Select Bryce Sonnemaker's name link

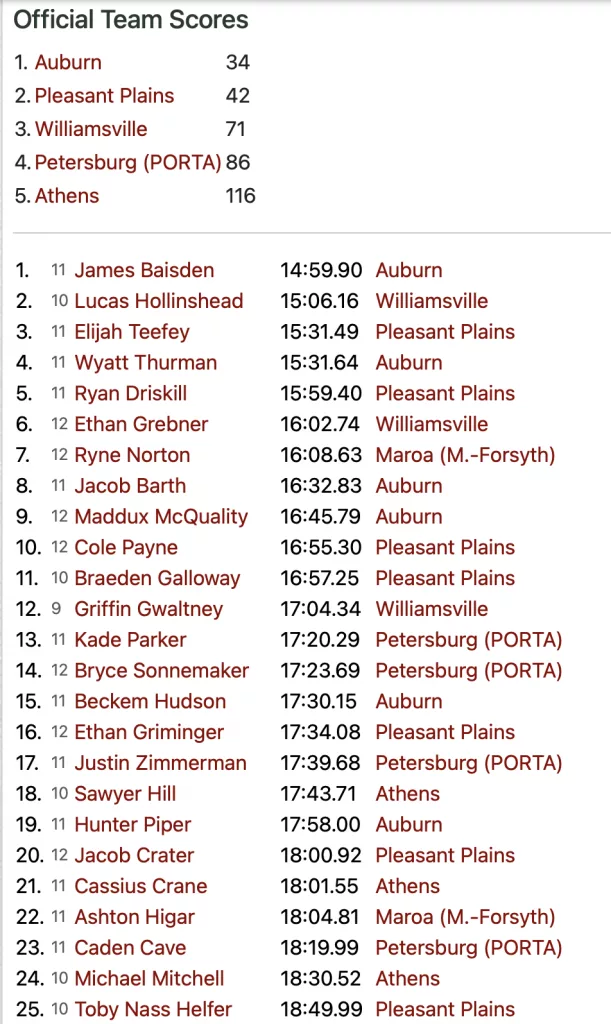pyautogui.click(x=162, y=670)
